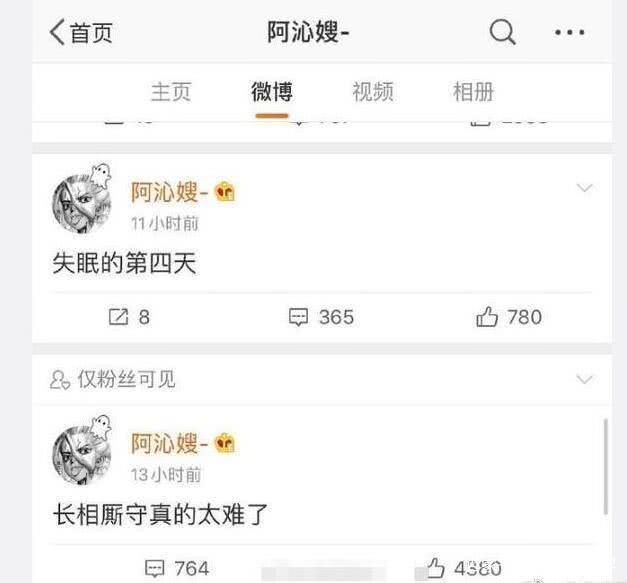Like the 失眠的第四天 post
This screenshot has height=583, width=627.
(x=509, y=317)
